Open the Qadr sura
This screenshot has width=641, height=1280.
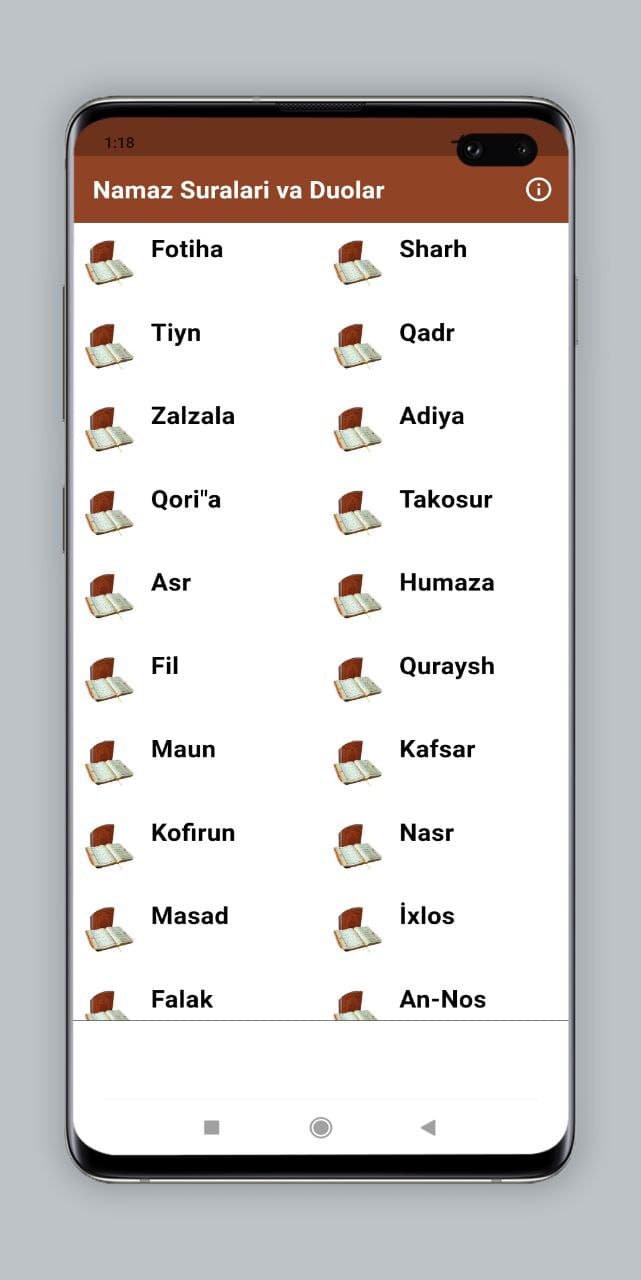click(x=426, y=333)
